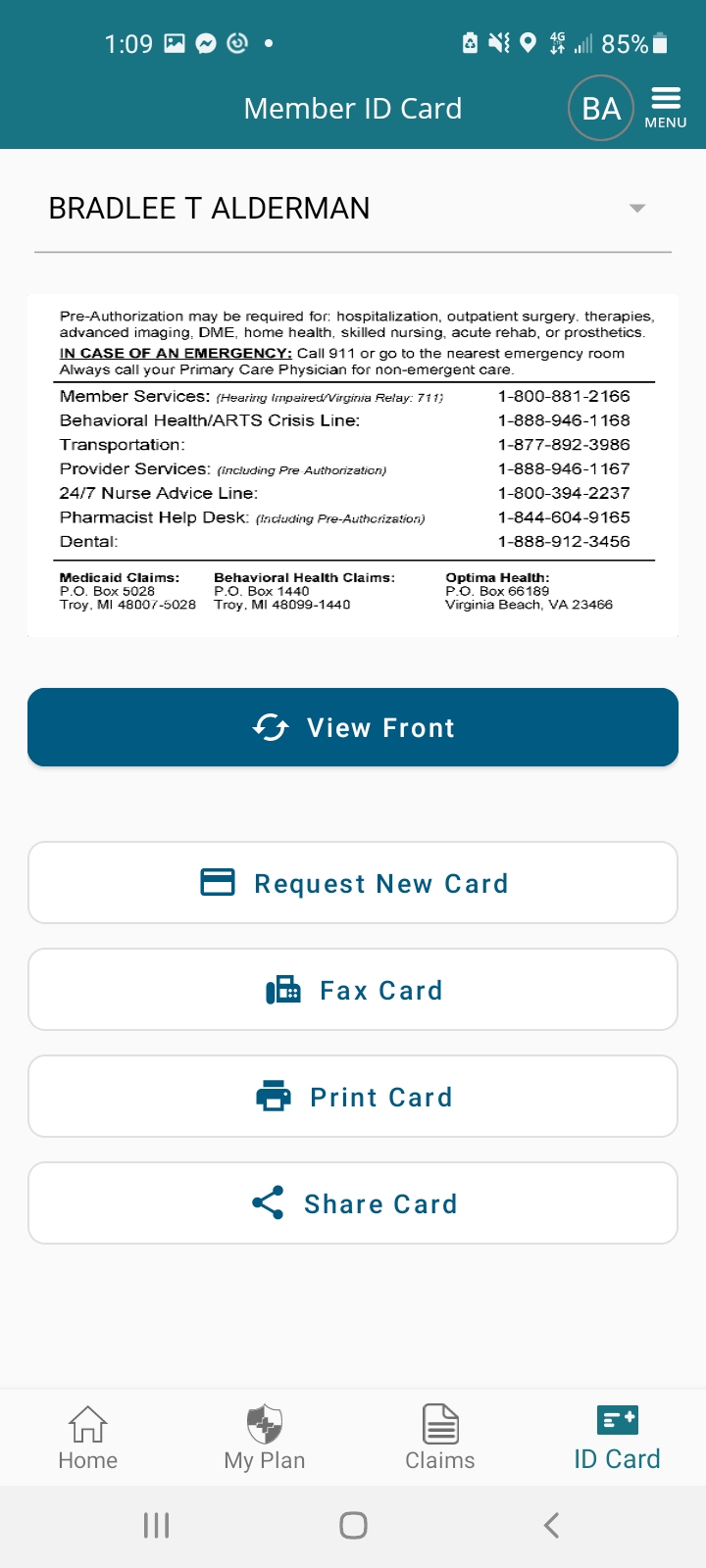706x1568 pixels.
Task: Choose Print Card
Action: point(353,1097)
